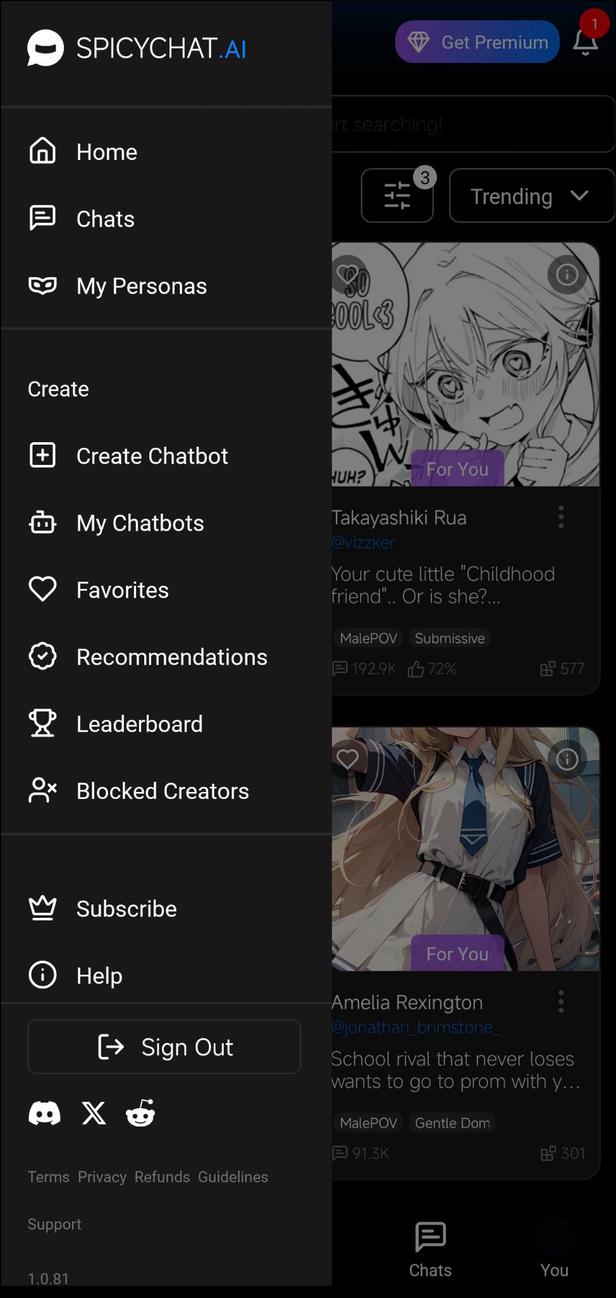Open Help
Screen dimensions: 616x1298
99,976
